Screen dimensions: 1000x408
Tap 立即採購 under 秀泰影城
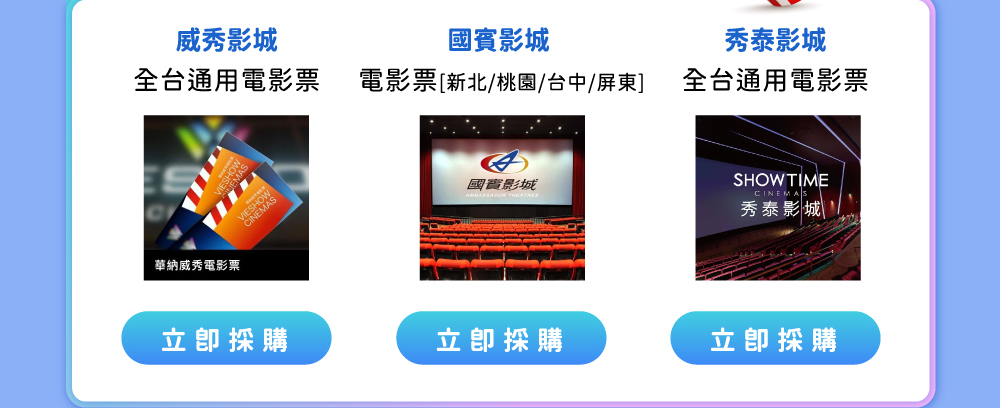[775, 338]
